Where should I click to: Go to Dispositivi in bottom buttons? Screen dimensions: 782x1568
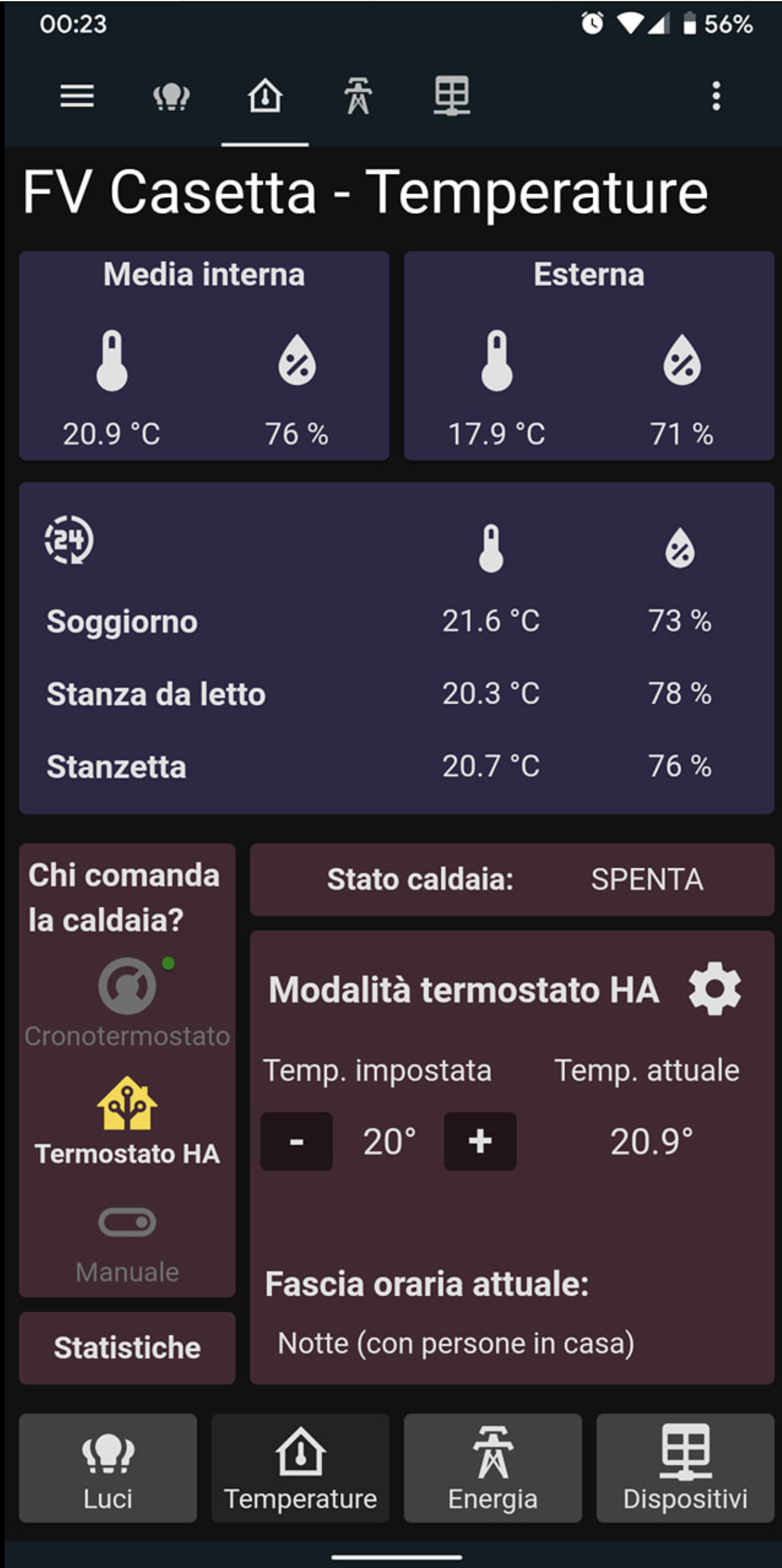pos(685,1468)
